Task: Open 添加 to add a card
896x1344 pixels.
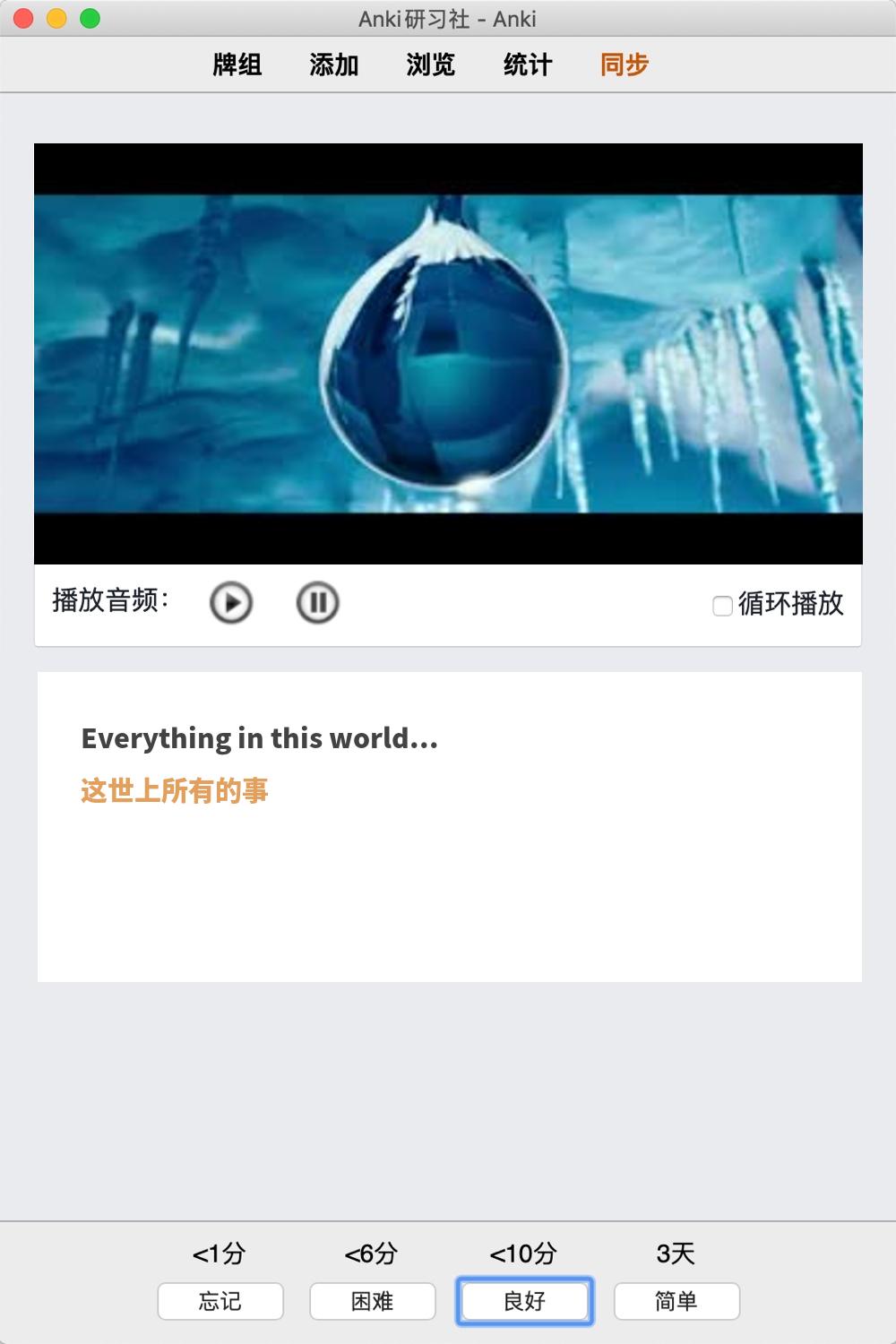Action: (334, 65)
